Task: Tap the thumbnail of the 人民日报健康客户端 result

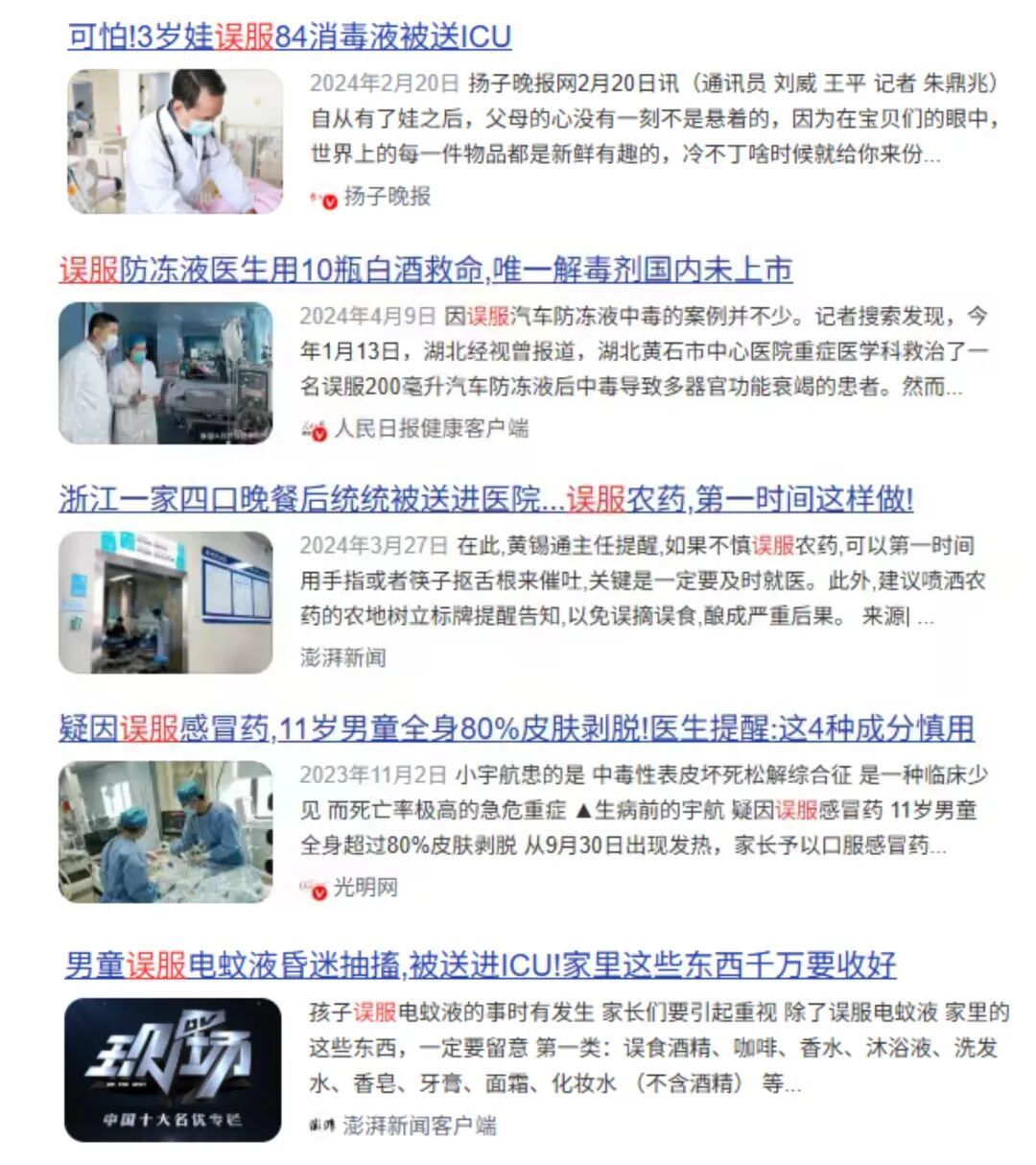Action: point(166,373)
